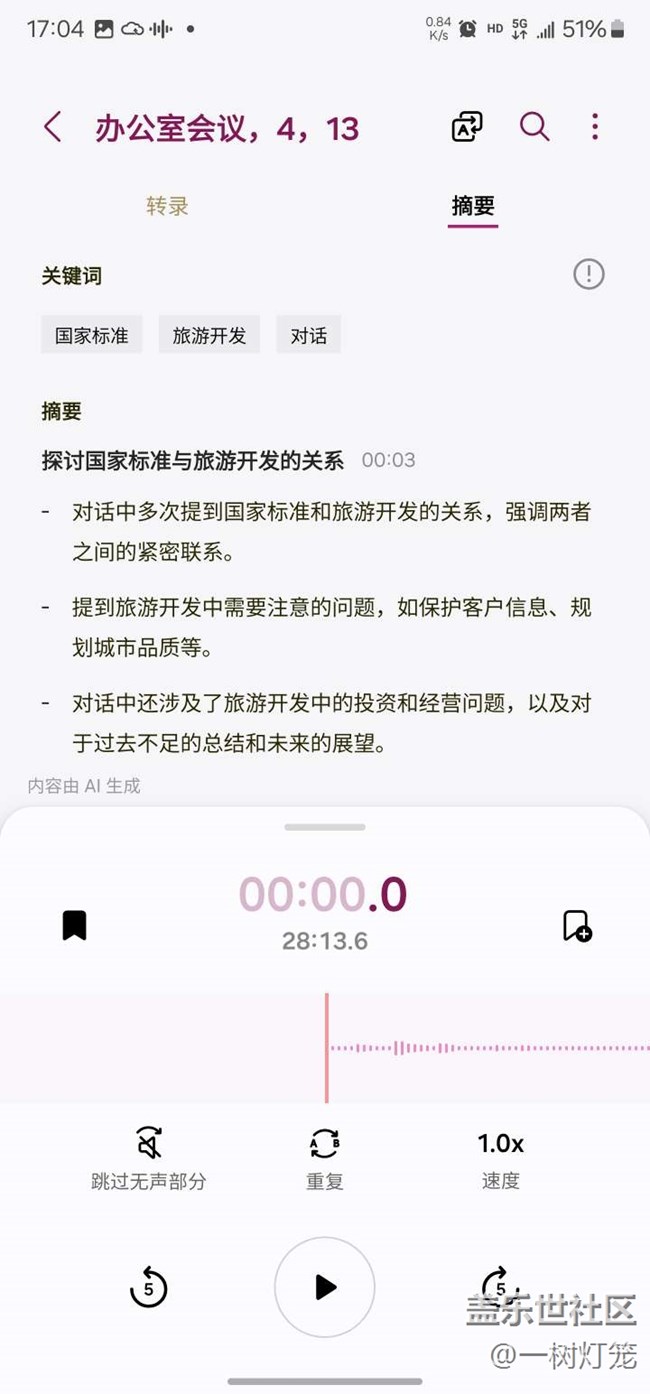650x1394 pixels.
Task: Search within the recording
Action: [x=534, y=127]
